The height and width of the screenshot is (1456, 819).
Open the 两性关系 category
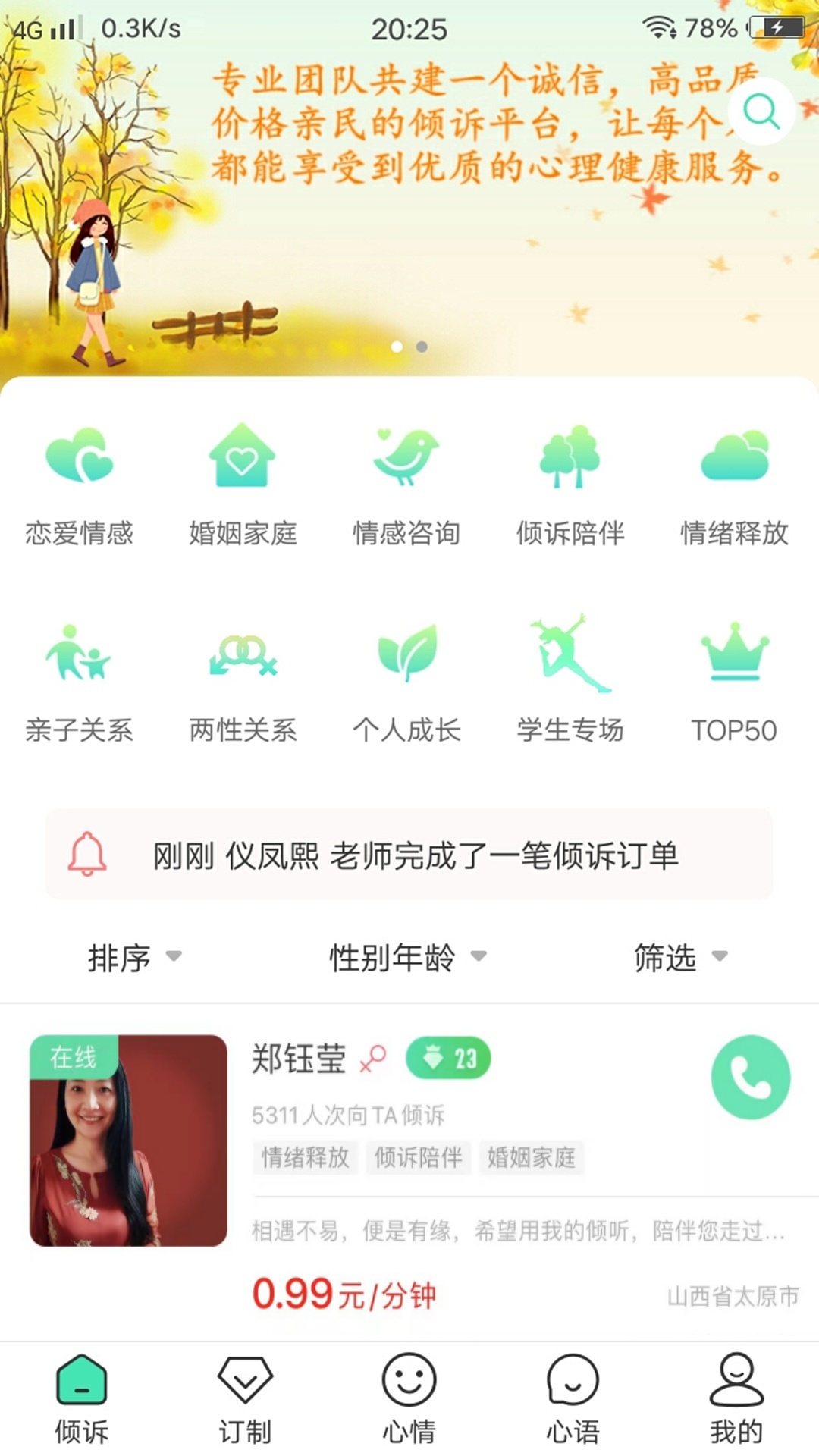[243, 682]
